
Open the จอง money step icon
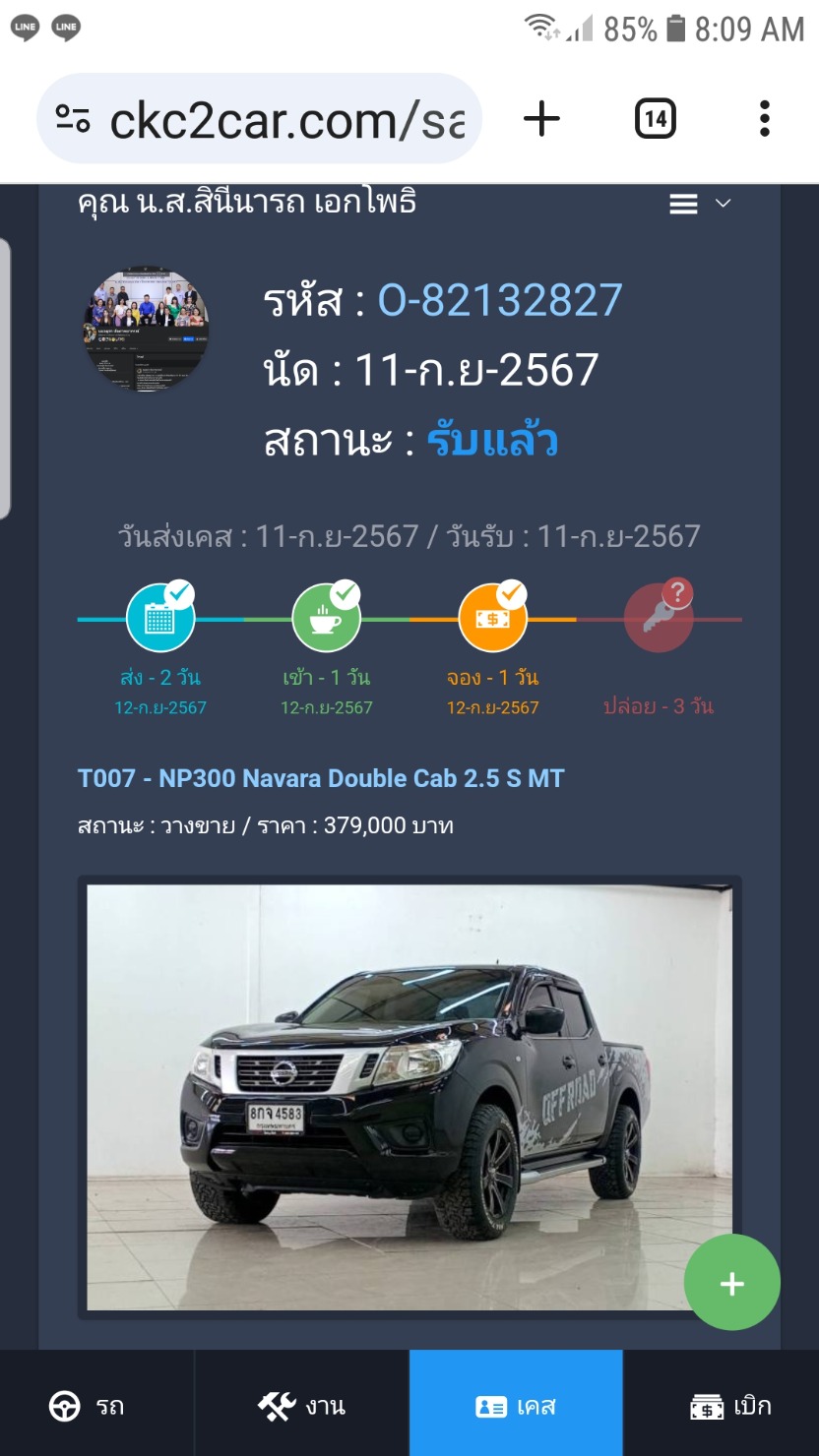[x=493, y=618]
